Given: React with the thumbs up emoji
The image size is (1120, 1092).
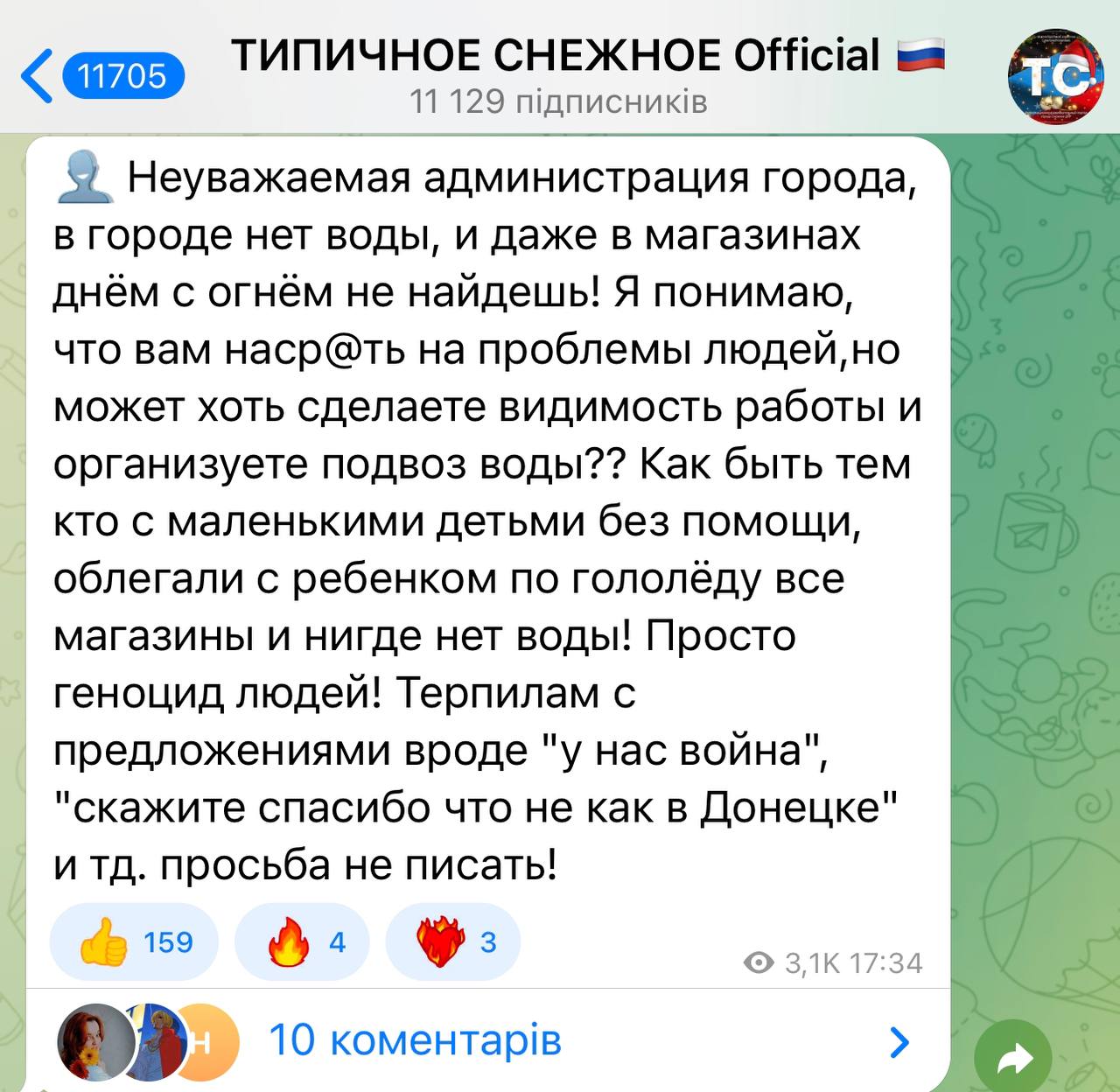Looking at the screenshot, I should (134, 941).
